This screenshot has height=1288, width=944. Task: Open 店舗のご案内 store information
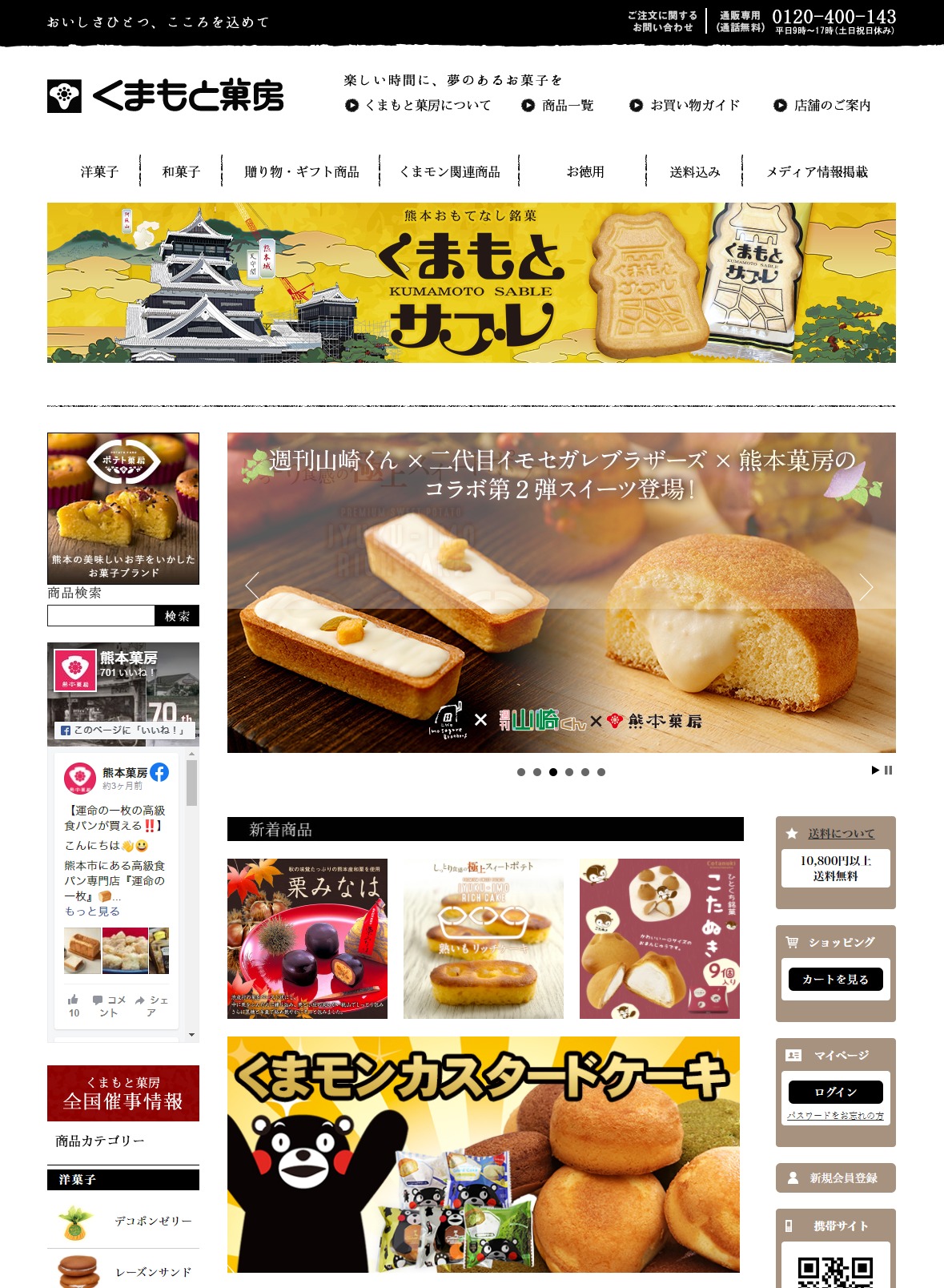(831, 106)
